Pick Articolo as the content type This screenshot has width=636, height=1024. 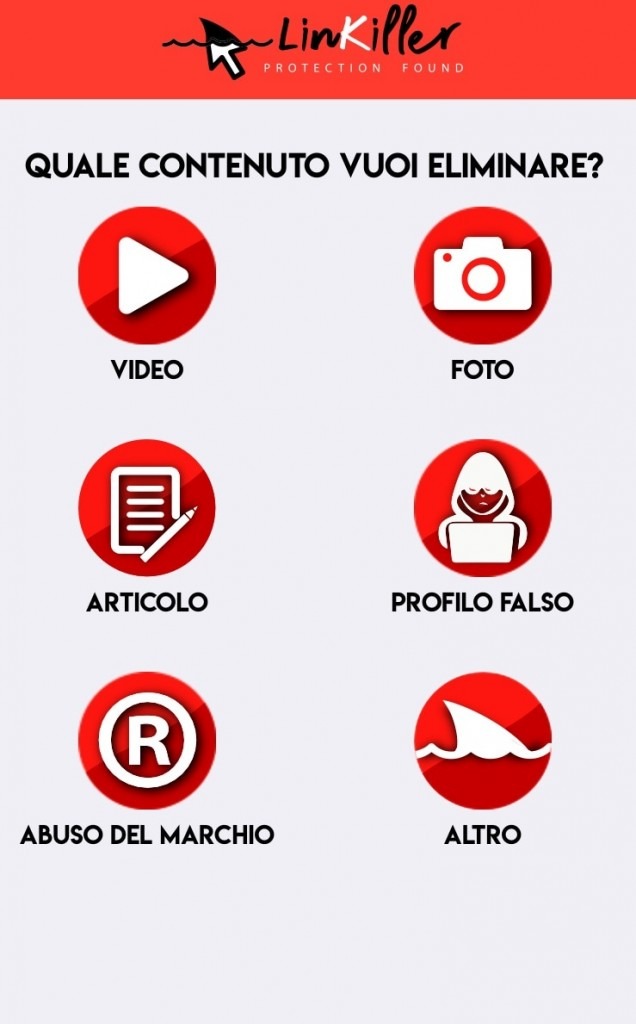tap(147, 508)
